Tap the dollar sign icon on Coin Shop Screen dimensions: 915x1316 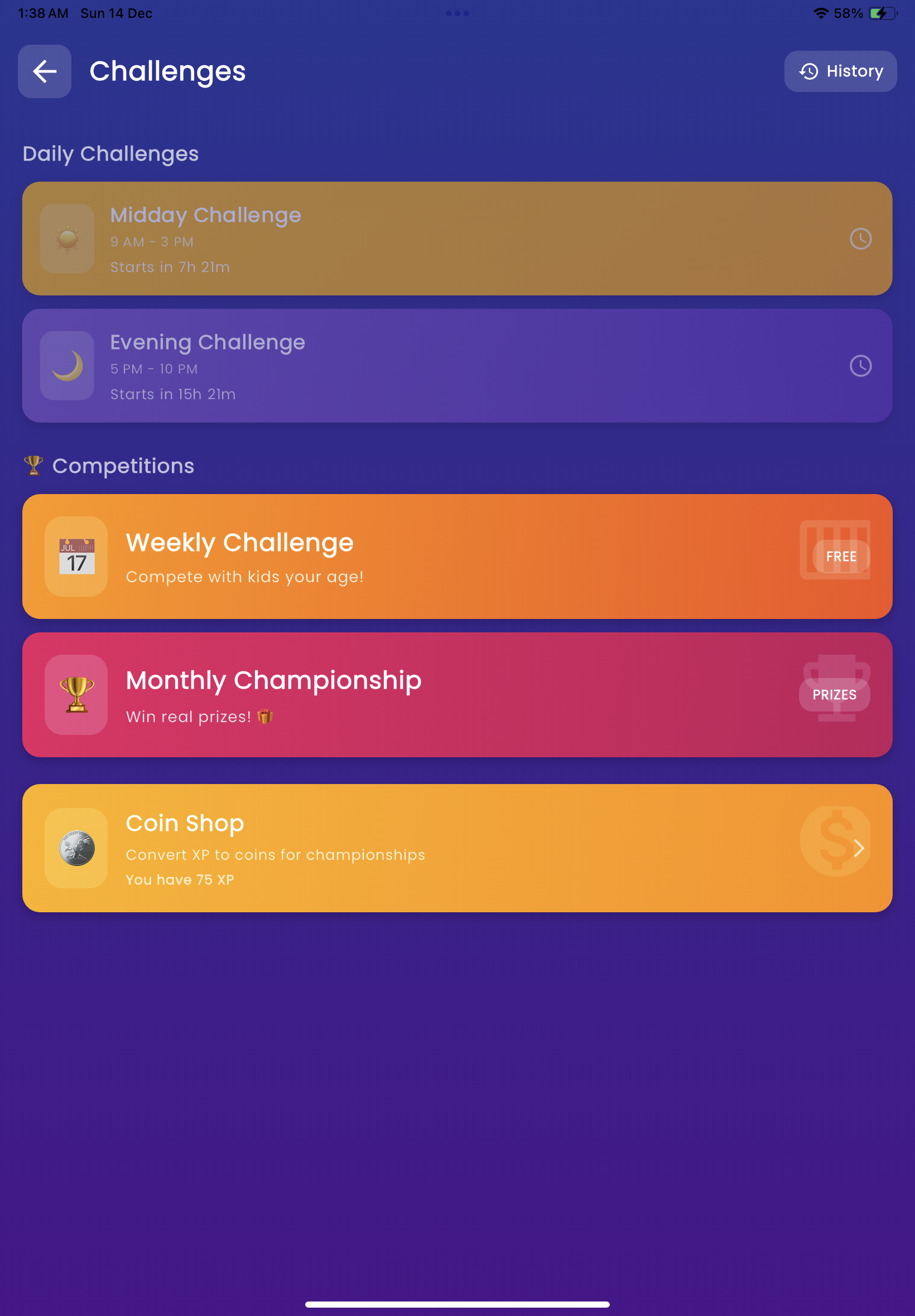[x=835, y=849]
